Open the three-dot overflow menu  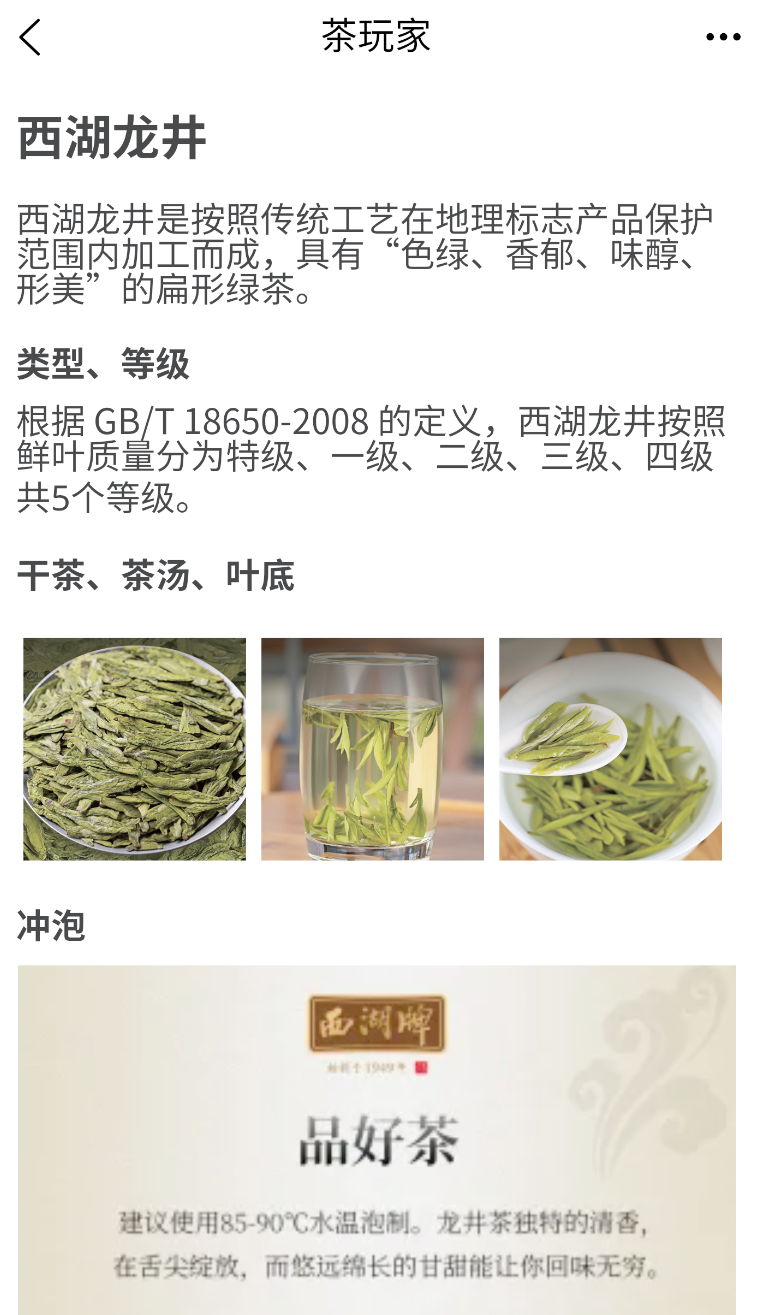coord(723,38)
